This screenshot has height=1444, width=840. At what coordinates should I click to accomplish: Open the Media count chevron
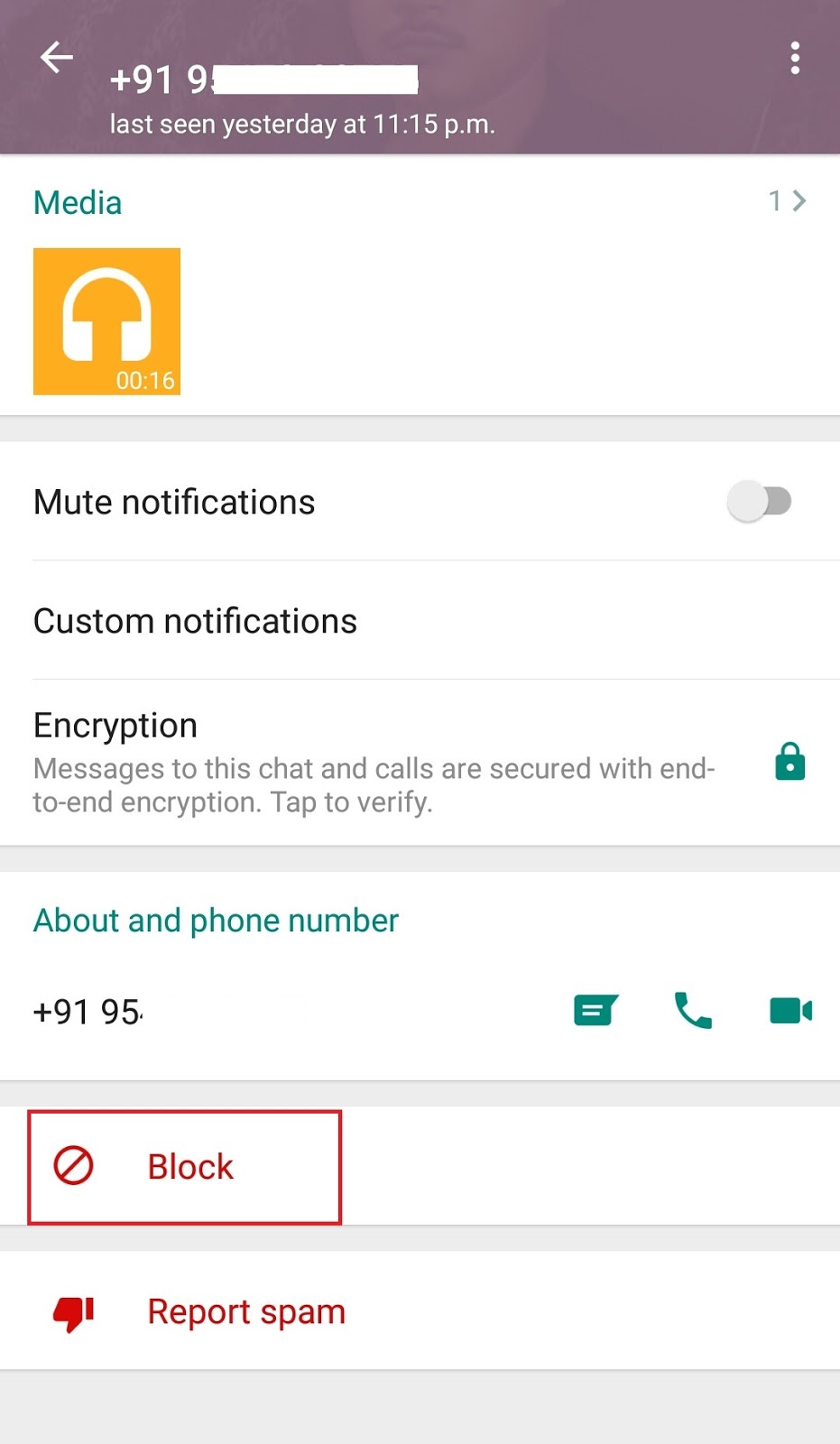click(x=788, y=200)
